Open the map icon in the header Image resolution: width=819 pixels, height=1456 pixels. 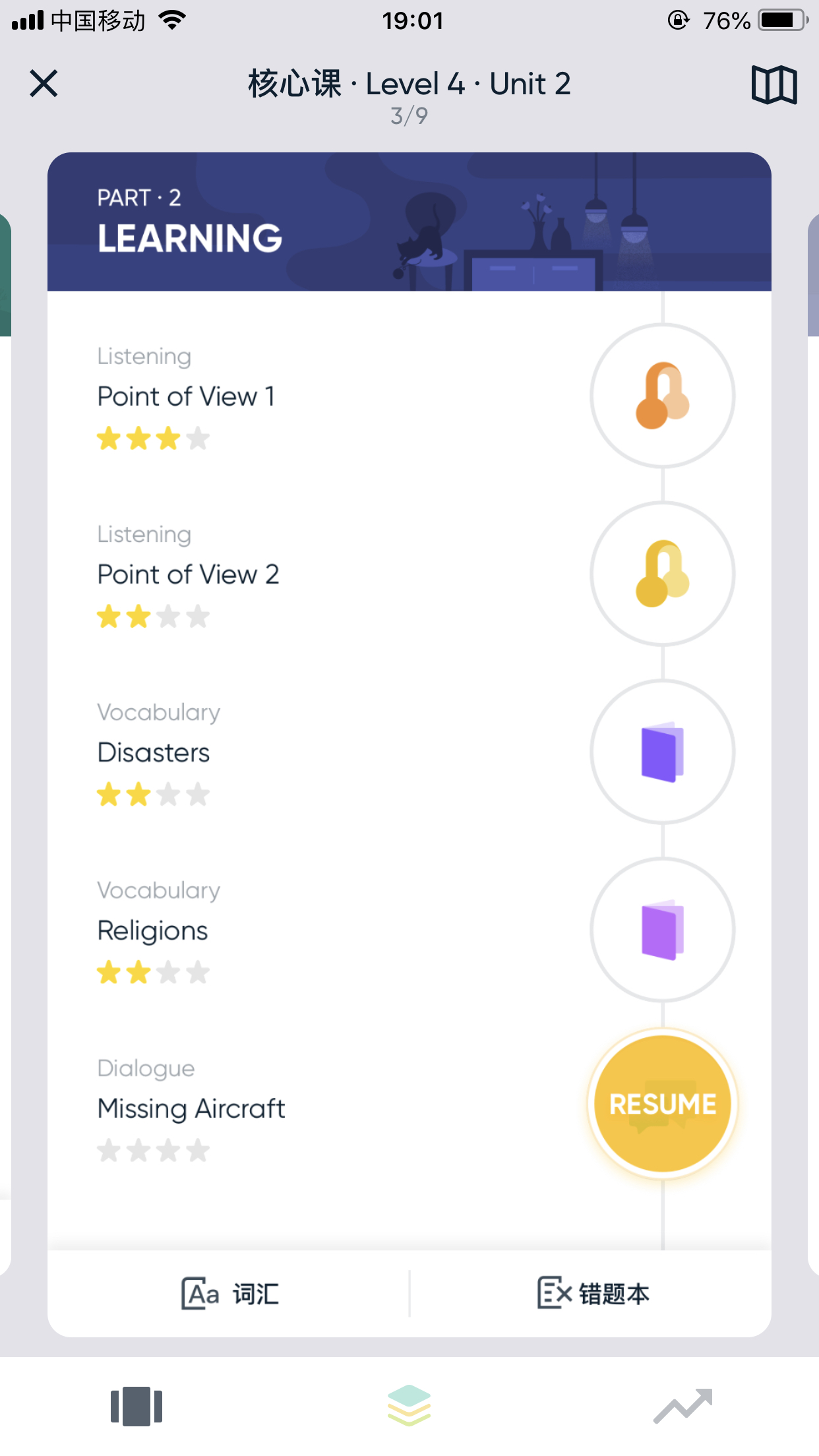coord(774,84)
